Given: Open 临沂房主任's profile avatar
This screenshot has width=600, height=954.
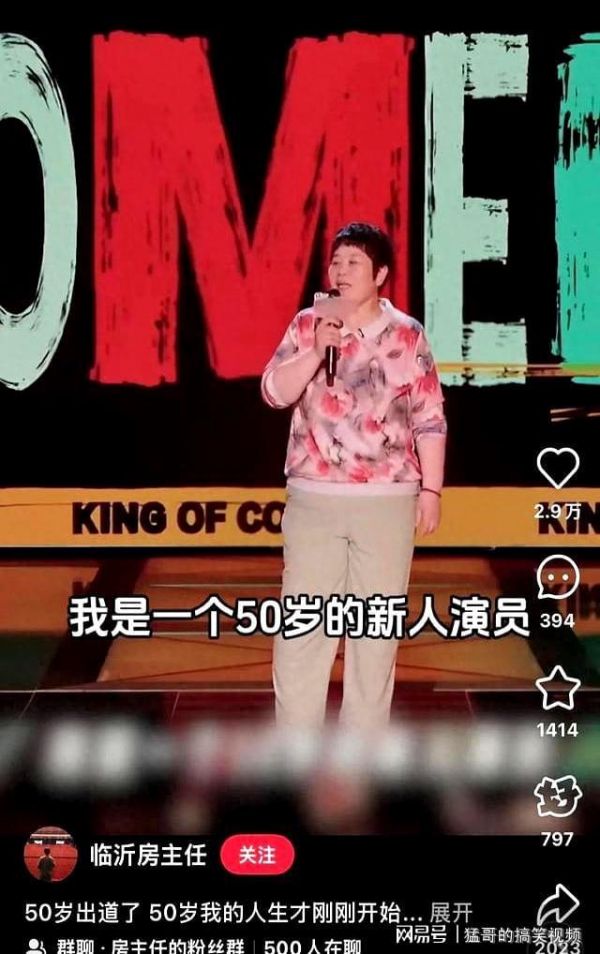Looking at the screenshot, I should (x=50, y=854).
